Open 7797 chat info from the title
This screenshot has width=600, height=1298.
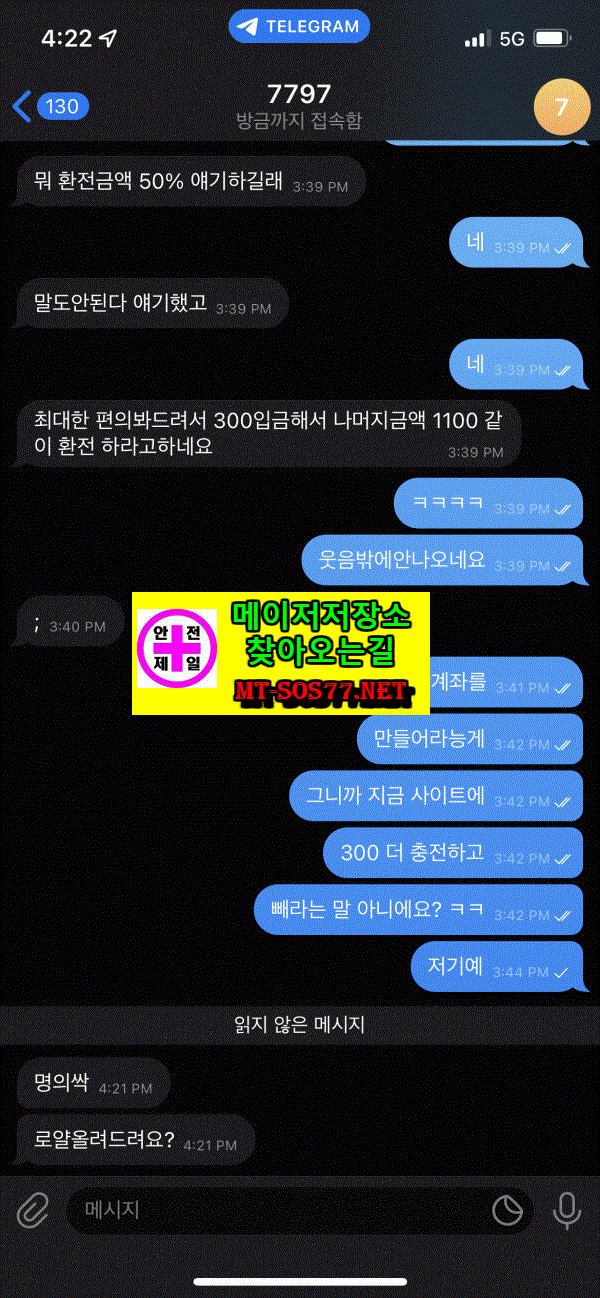(299, 105)
